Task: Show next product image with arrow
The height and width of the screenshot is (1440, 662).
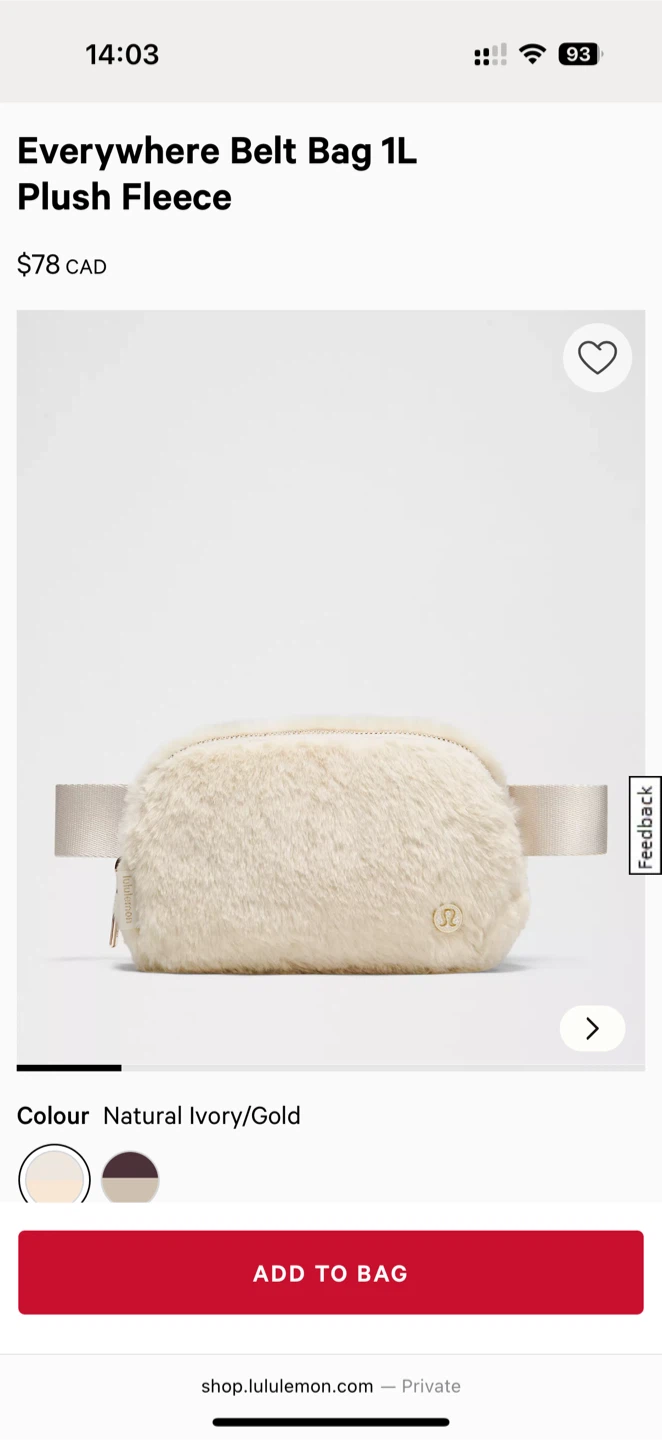Action: 592,1028
